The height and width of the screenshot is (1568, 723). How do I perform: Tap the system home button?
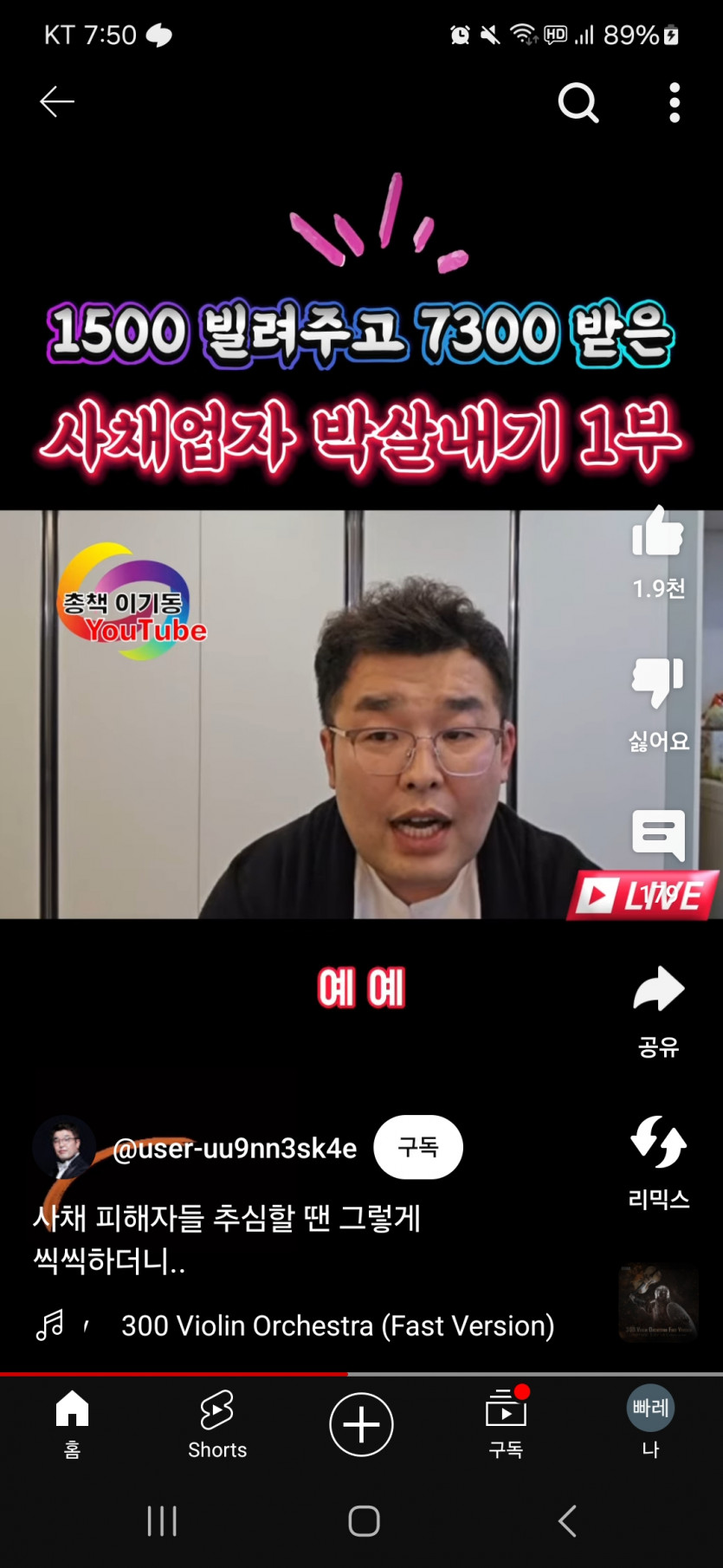tap(364, 1520)
